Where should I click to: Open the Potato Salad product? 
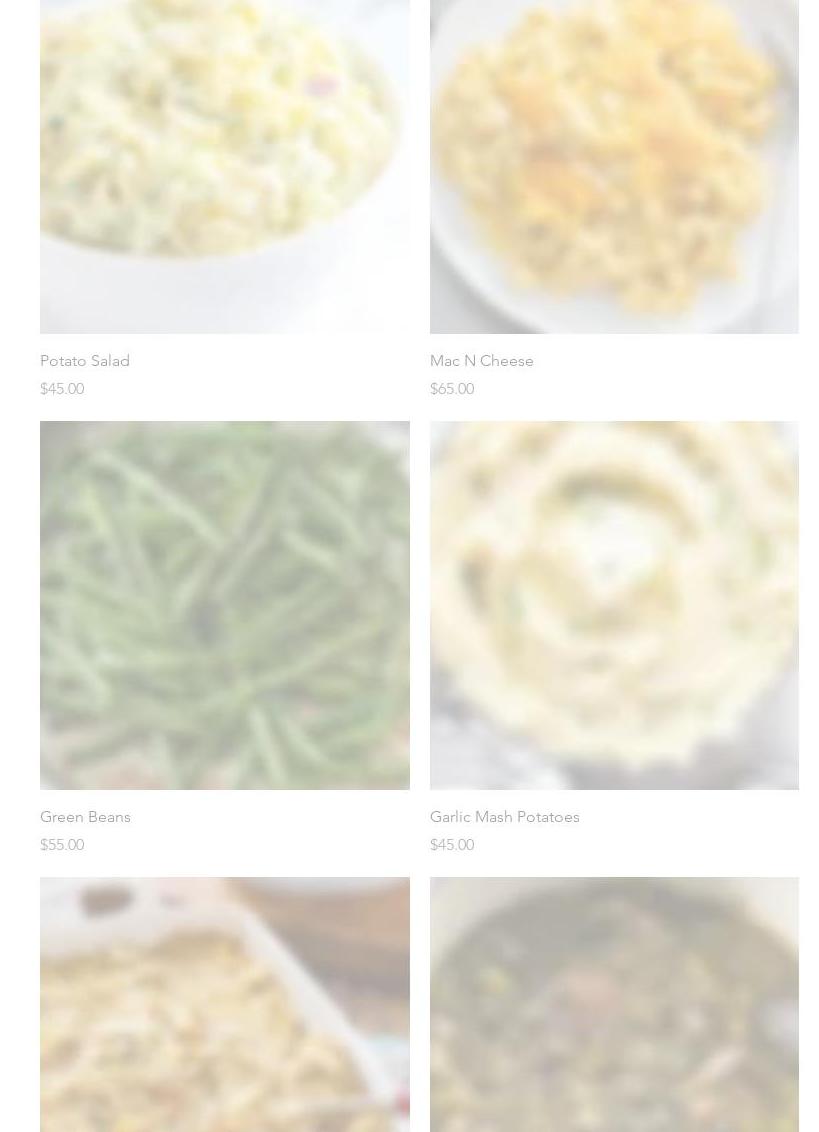click(85, 361)
